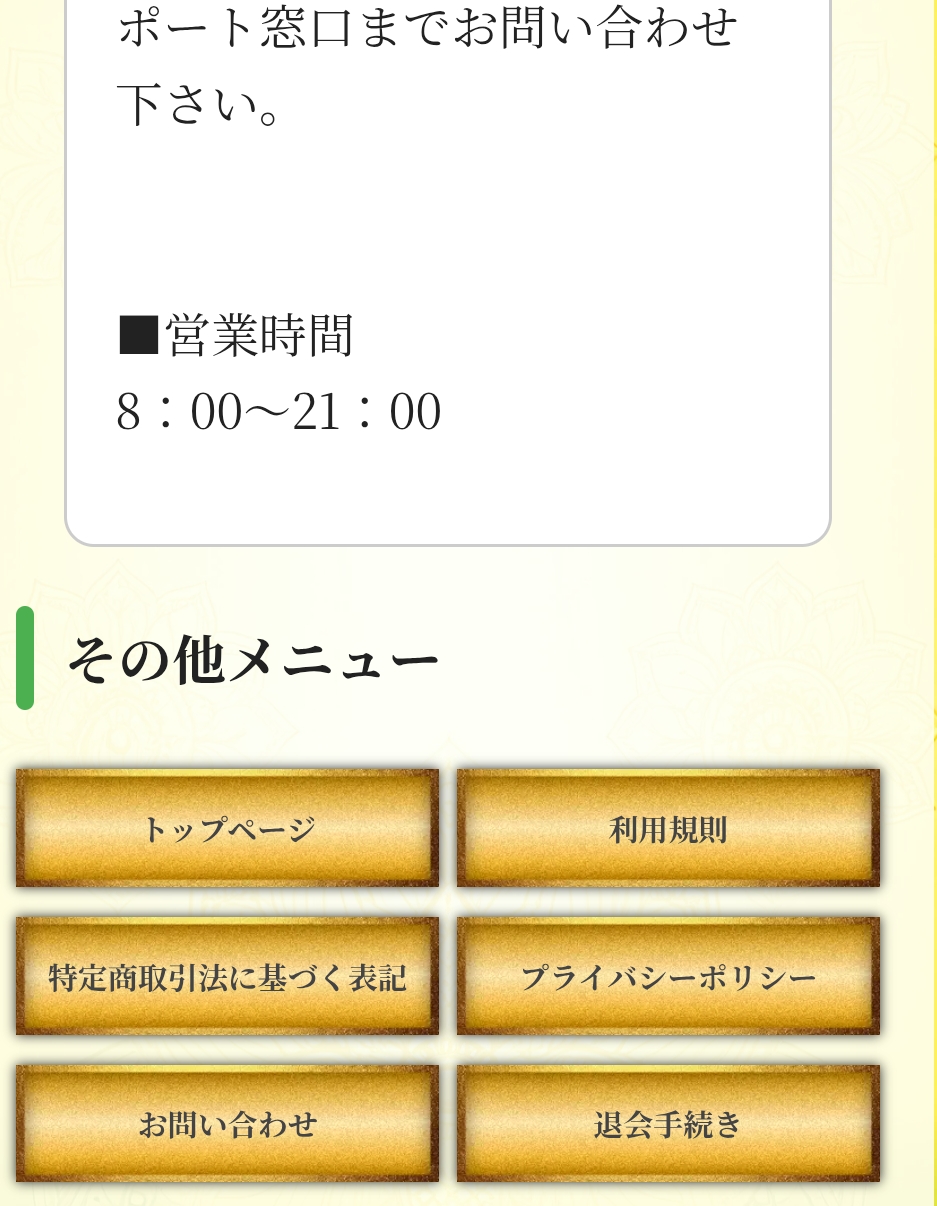Select the 利用規則 (terms of use) button
This screenshot has width=937, height=1206.
668,828
